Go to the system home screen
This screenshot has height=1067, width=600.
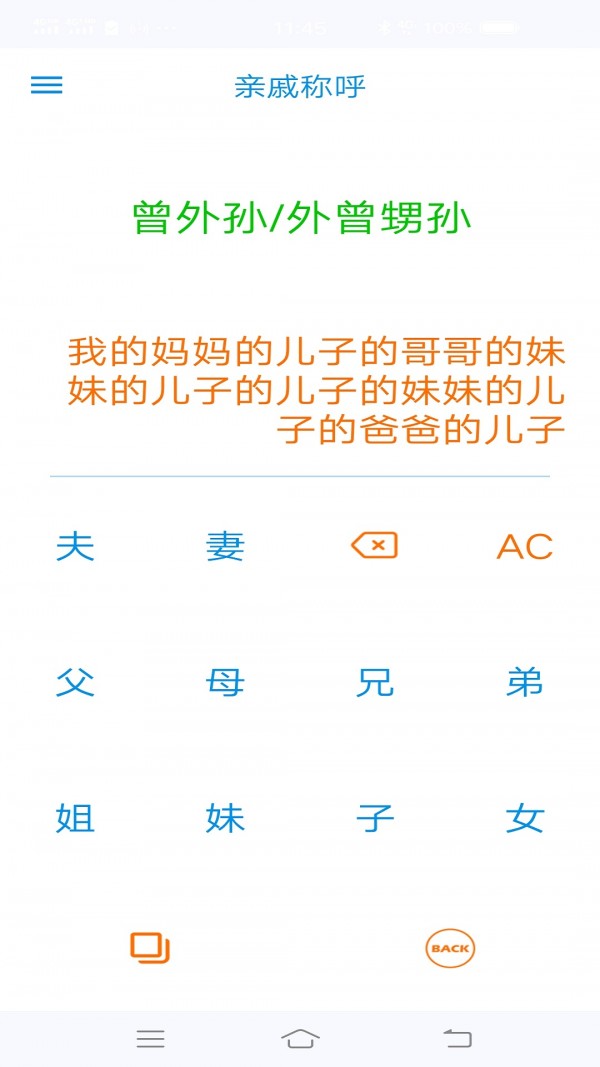(x=300, y=1039)
